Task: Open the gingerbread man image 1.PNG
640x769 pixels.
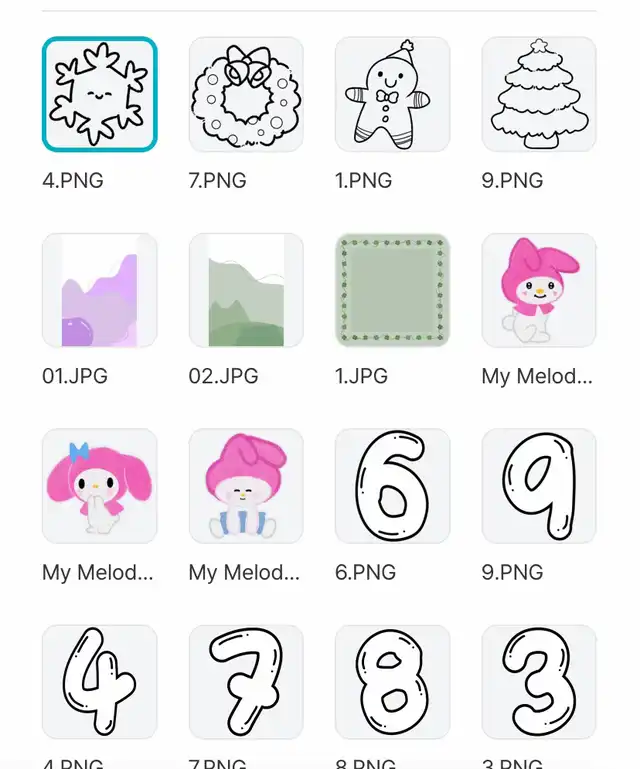Action: 392,94
